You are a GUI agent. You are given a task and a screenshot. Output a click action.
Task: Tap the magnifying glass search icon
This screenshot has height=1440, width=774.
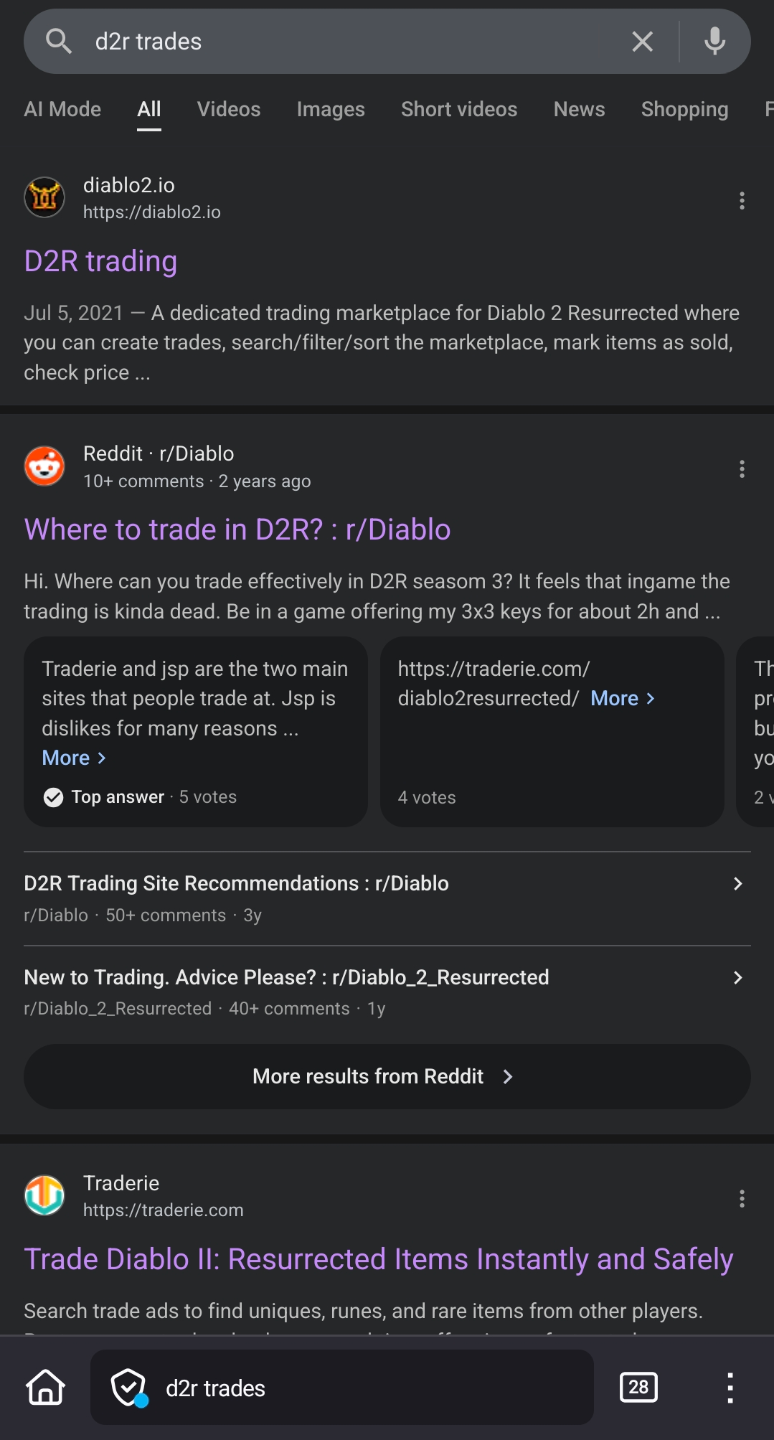click(57, 41)
